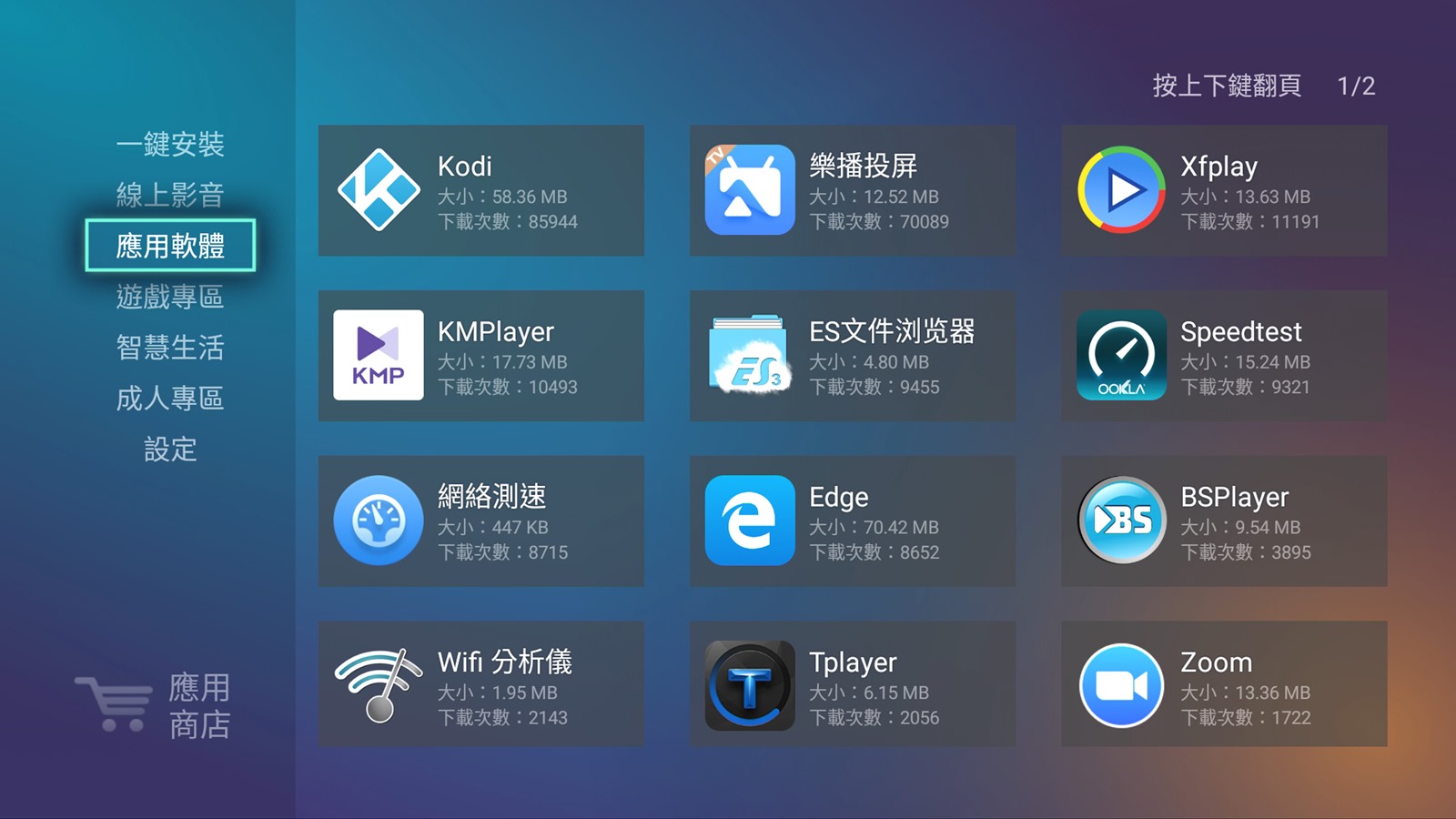Go to 遊戲專區 section
The width and height of the screenshot is (1456, 819).
[x=170, y=297]
